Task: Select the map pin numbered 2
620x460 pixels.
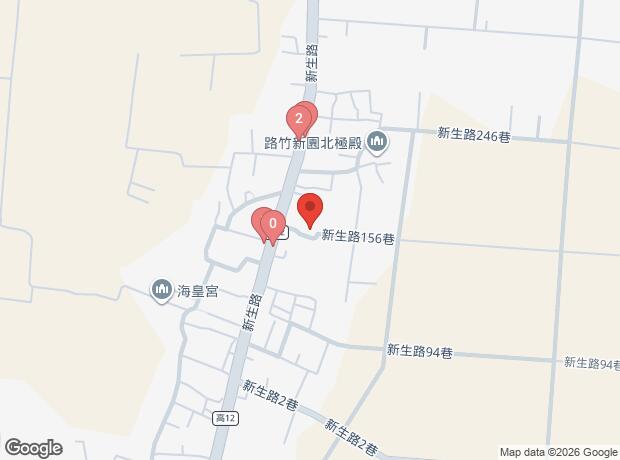Action: (x=299, y=119)
